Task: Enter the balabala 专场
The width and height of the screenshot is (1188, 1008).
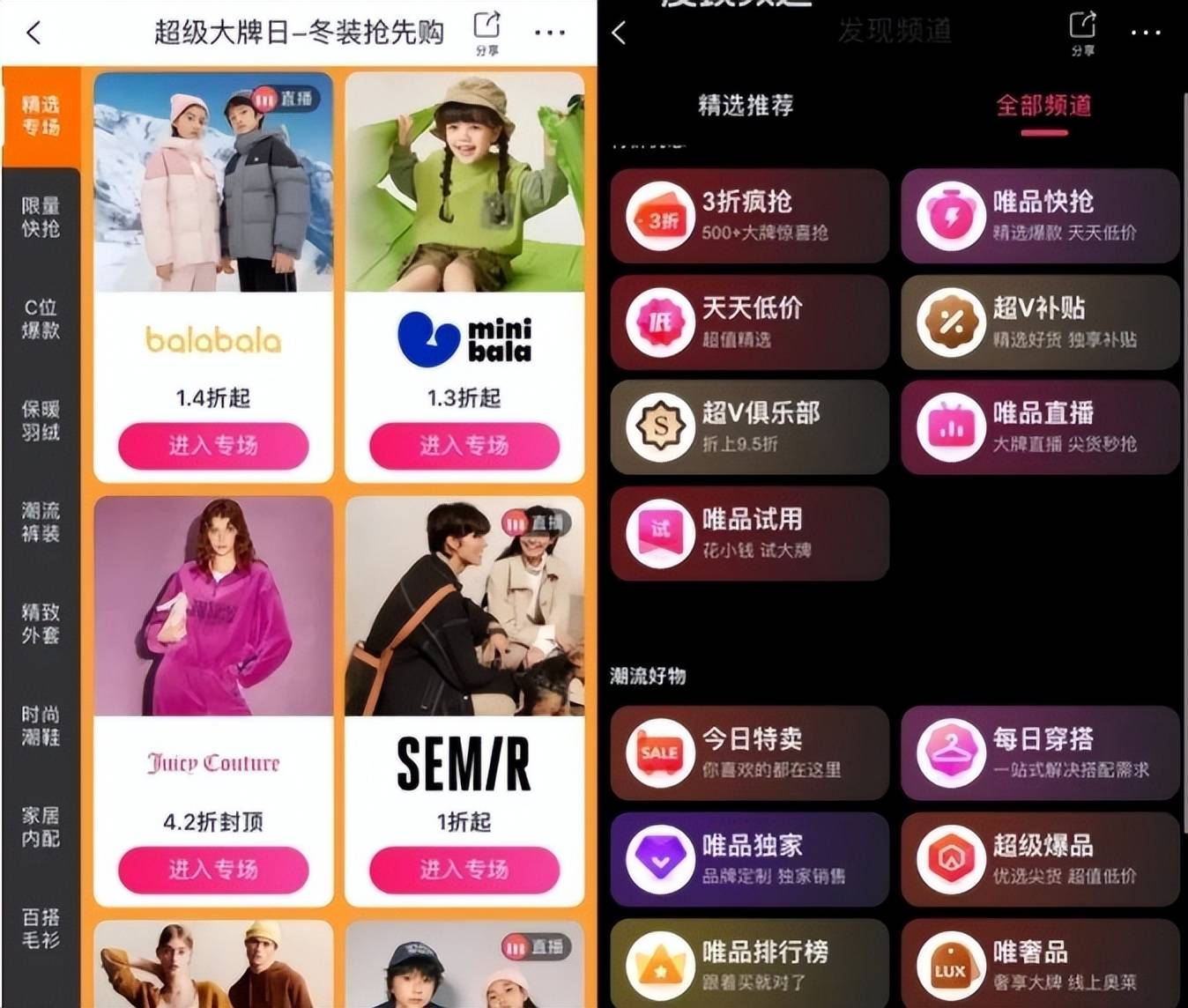Action: 213,446
